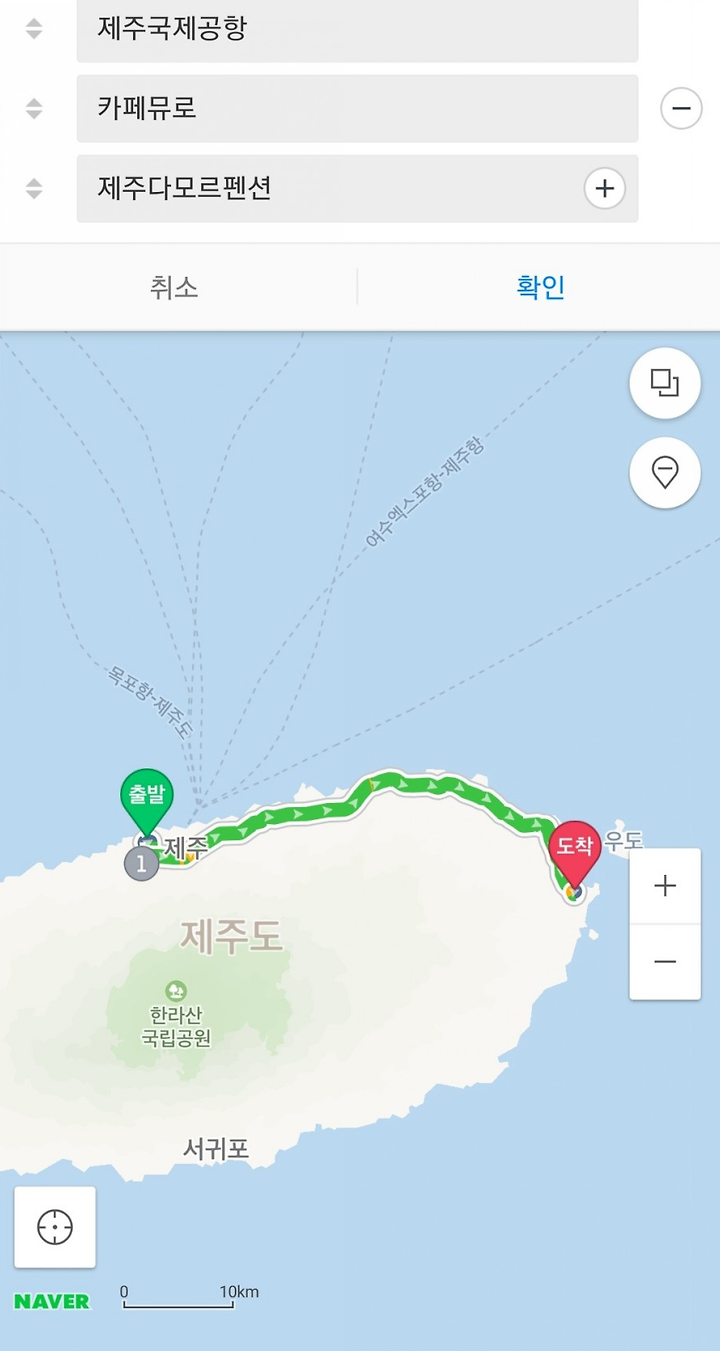This screenshot has height=1351, width=720.
Task: Open the map layers button
Action: (665, 383)
